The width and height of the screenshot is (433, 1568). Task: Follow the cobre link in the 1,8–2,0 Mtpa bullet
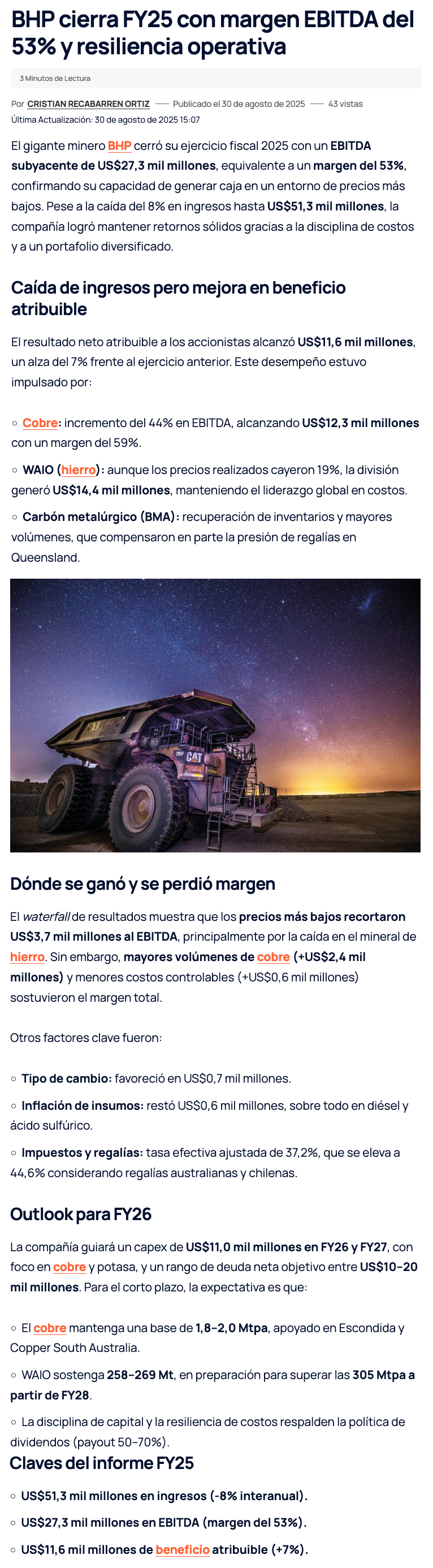[x=50, y=1328]
